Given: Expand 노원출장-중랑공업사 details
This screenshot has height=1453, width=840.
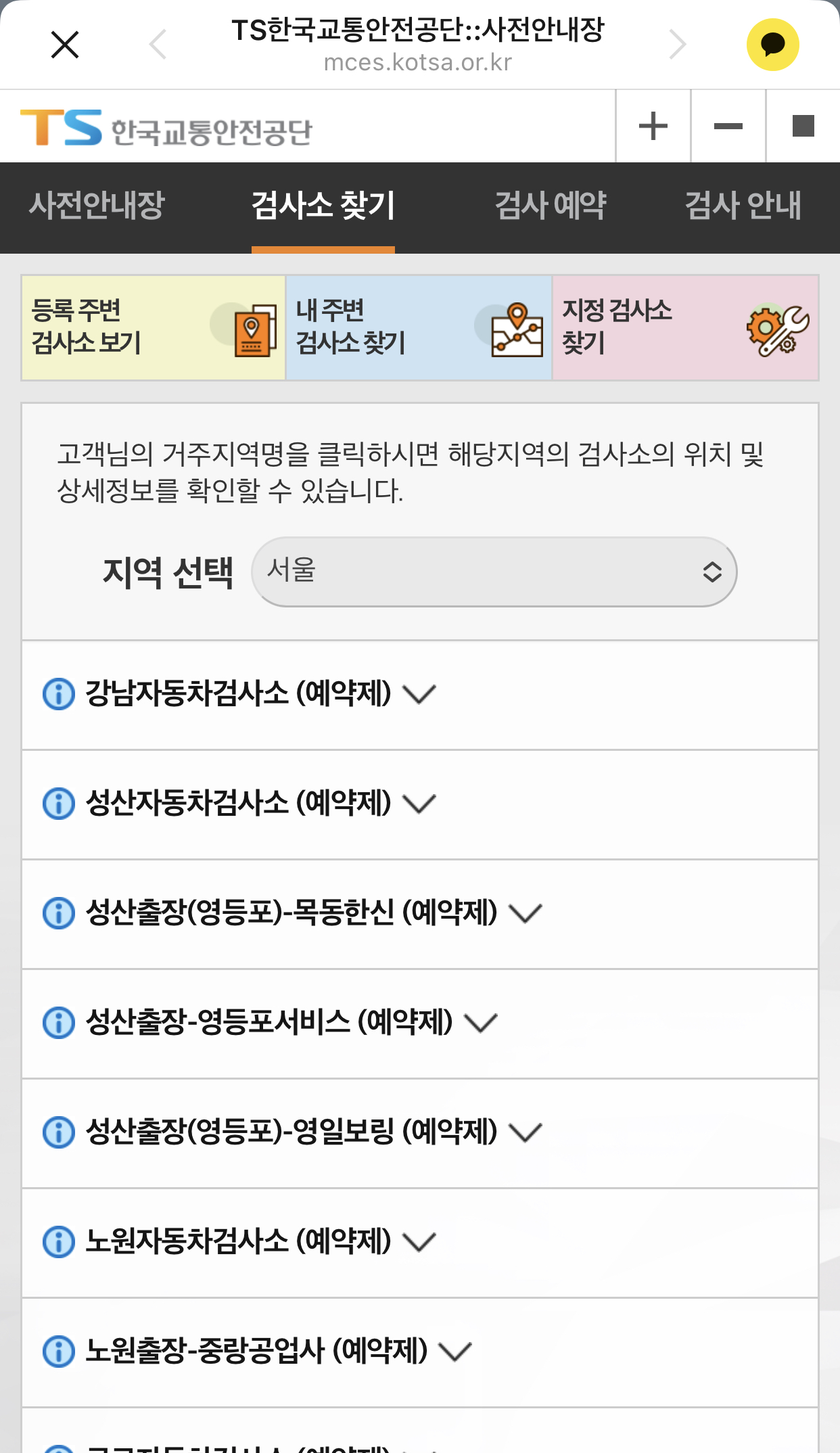Looking at the screenshot, I should (x=257, y=1352).
